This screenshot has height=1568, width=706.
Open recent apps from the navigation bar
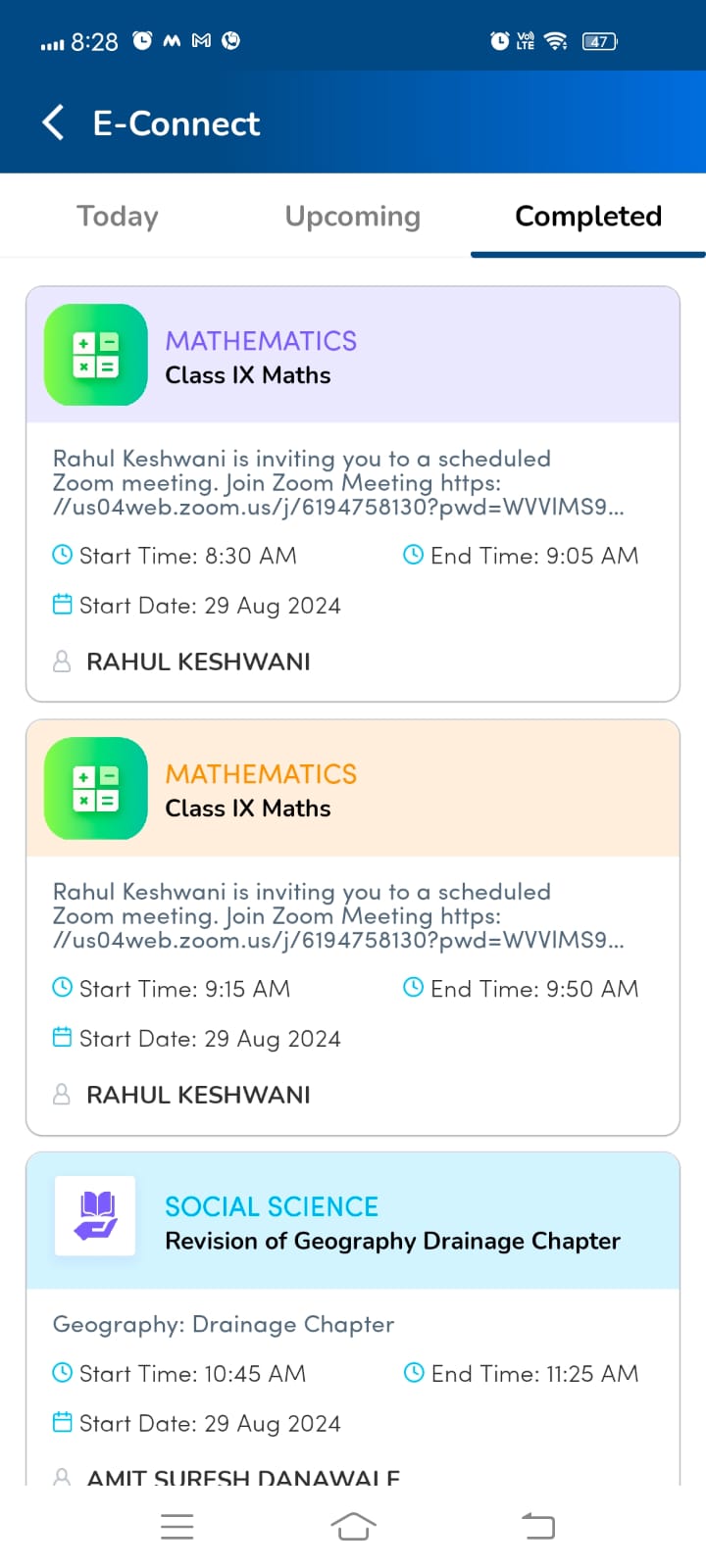[176, 1526]
